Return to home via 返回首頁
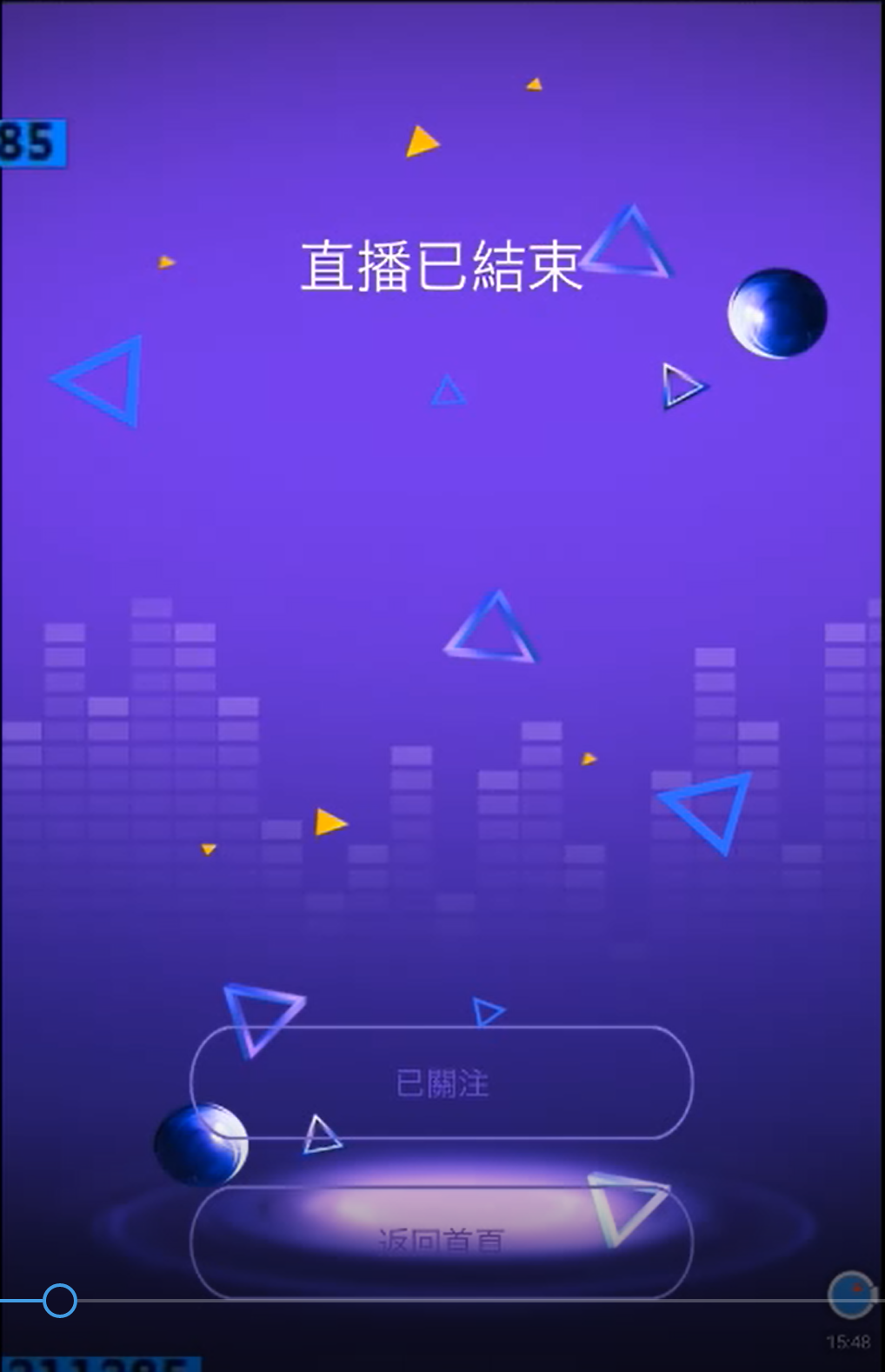This screenshot has height=1372, width=885. click(442, 1242)
